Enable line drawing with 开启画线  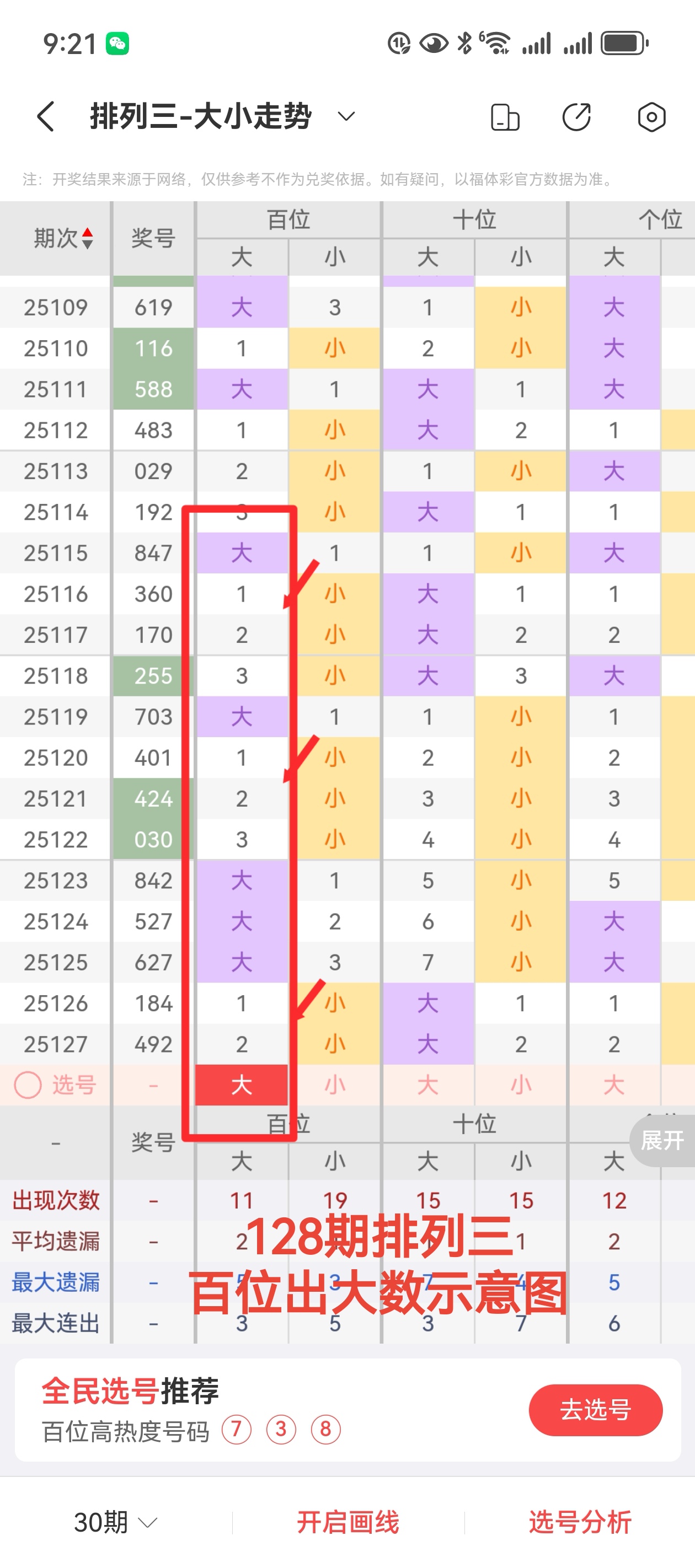tap(348, 1522)
